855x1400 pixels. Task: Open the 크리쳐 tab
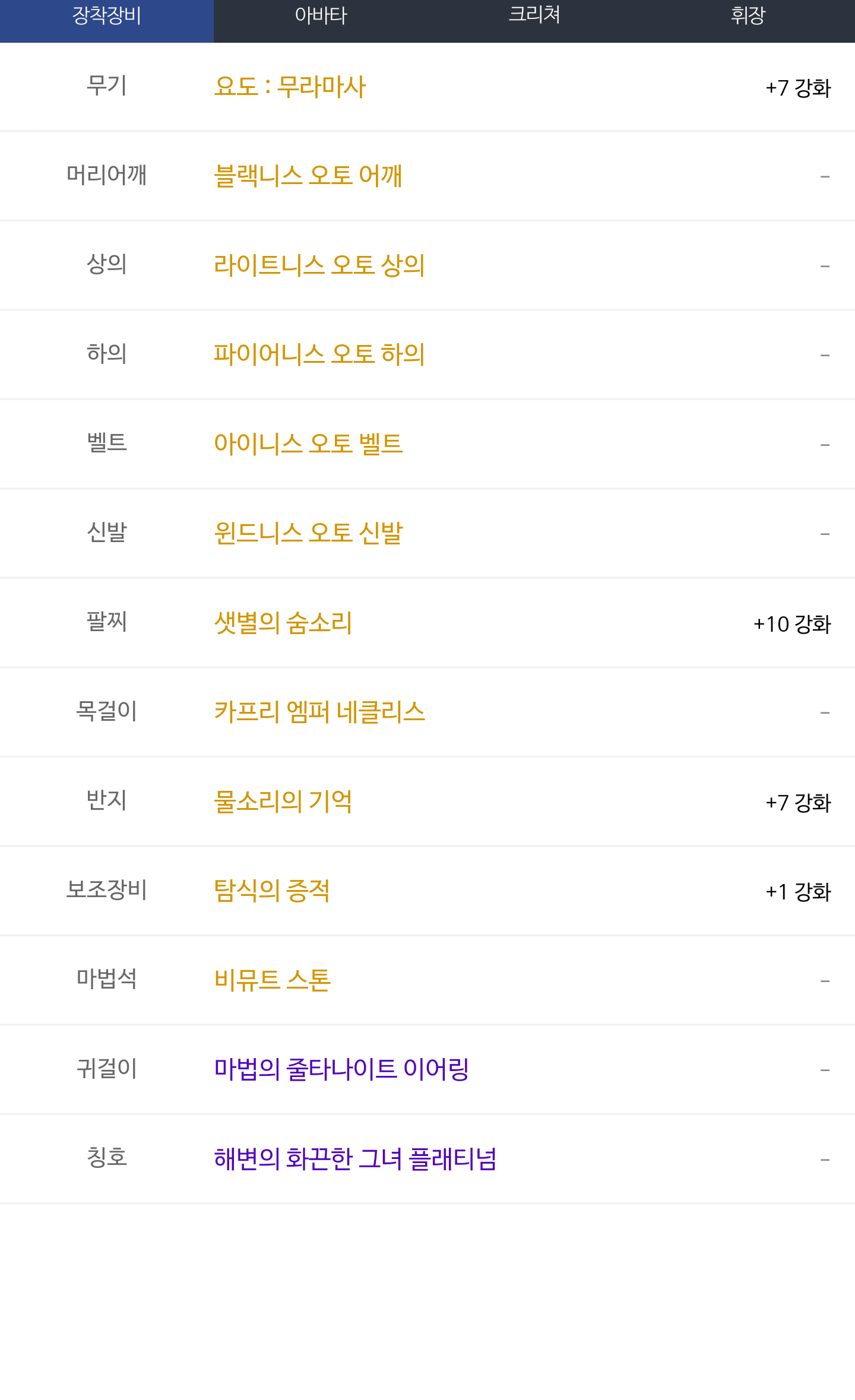pos(534,17)
